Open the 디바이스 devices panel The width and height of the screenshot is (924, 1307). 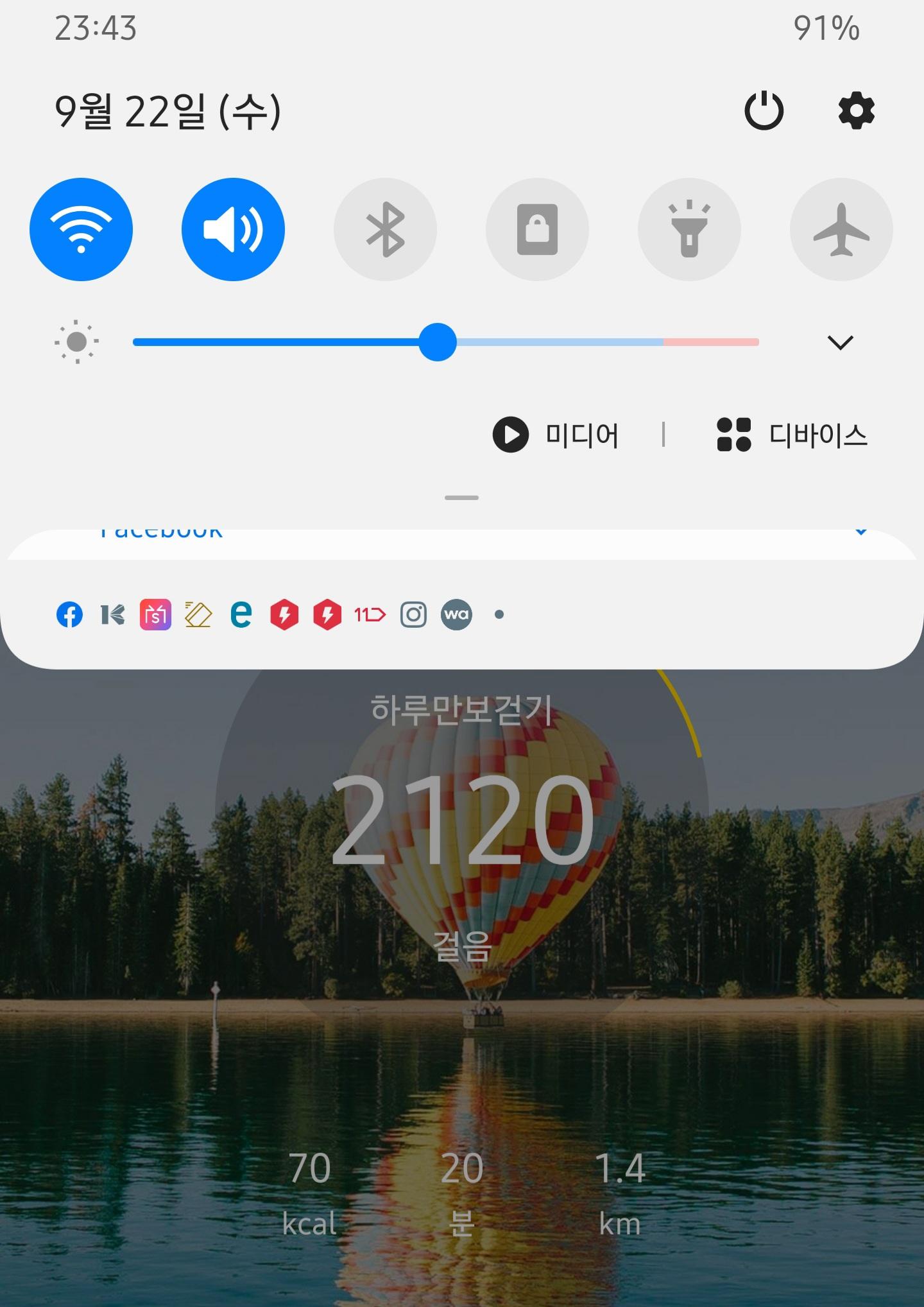click(792, 435)
